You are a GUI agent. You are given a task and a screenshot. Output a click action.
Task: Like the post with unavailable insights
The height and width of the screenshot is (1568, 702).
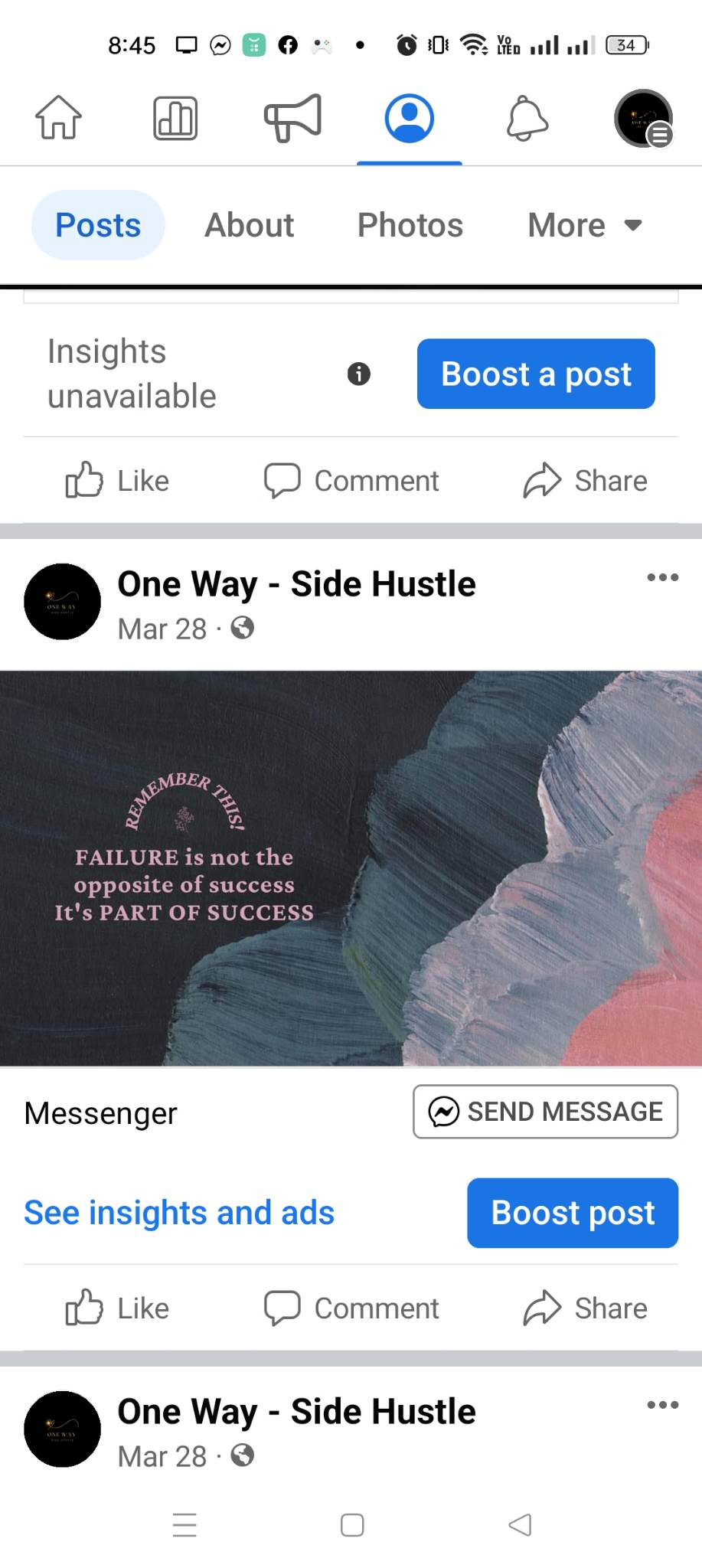tap(117, 481)
